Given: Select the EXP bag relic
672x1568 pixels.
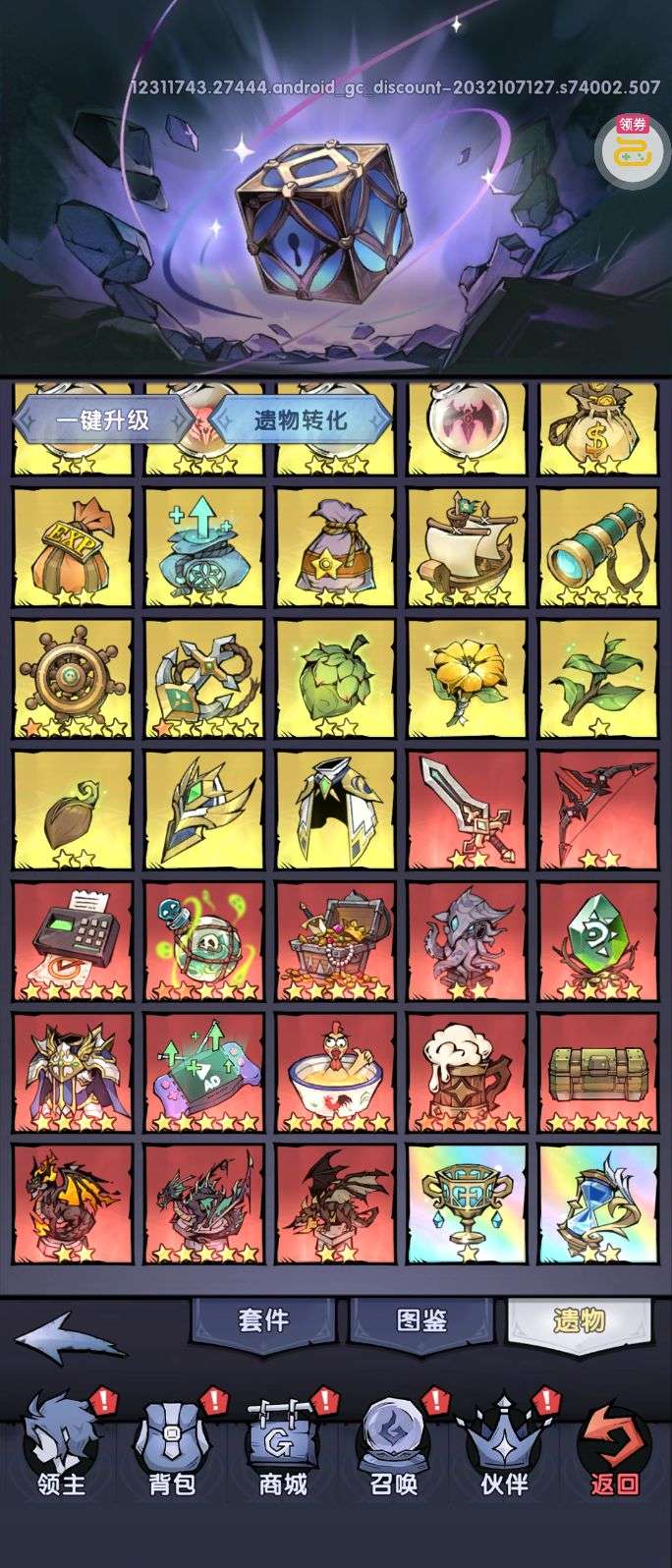Looking at the screenshot, I should [73, 547].
